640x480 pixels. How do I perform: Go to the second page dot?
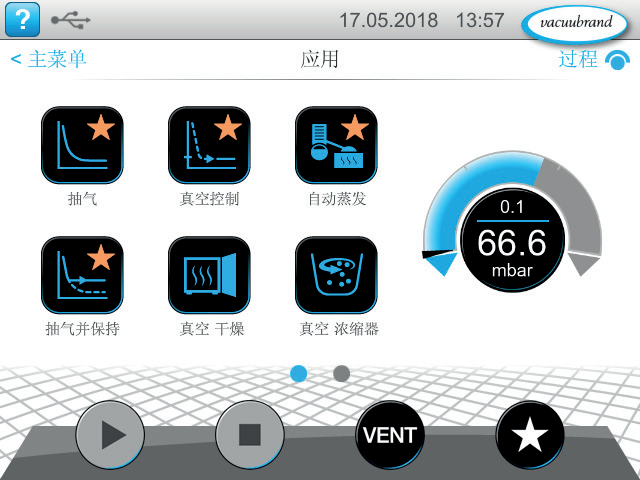click(x=341, y=373)
